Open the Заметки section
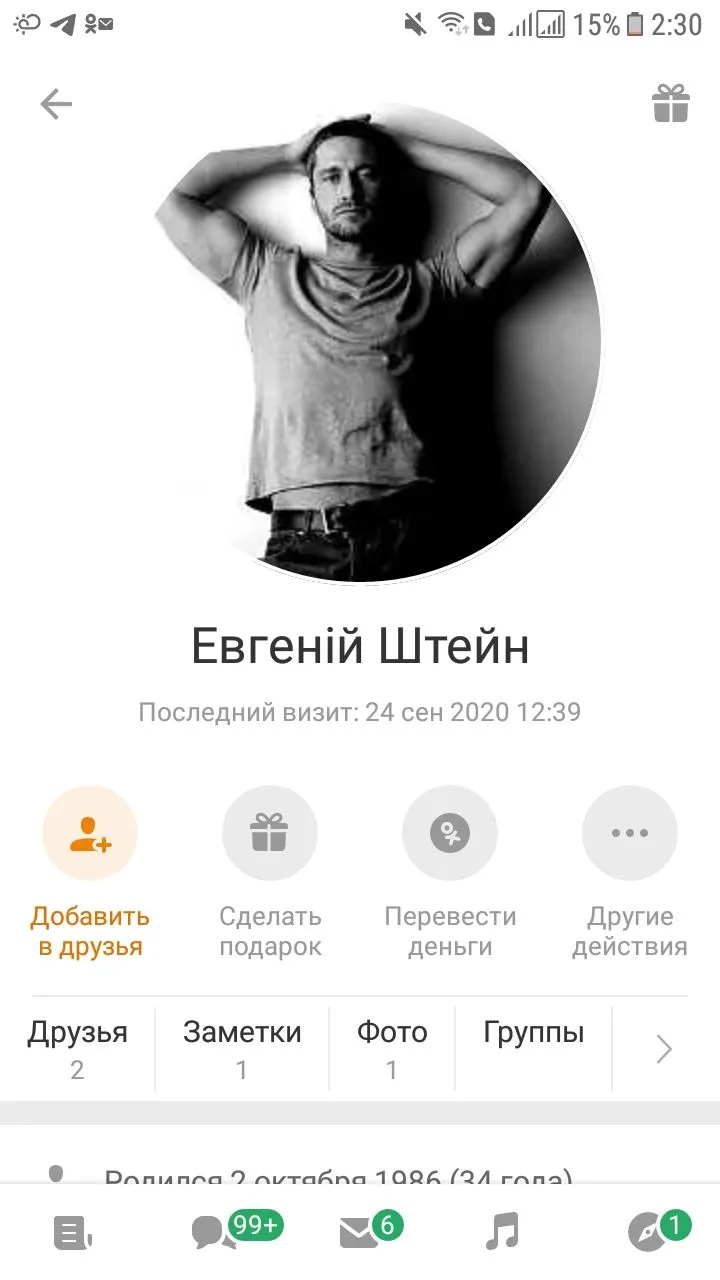Screen dimensions: 720x1280 242,1048
